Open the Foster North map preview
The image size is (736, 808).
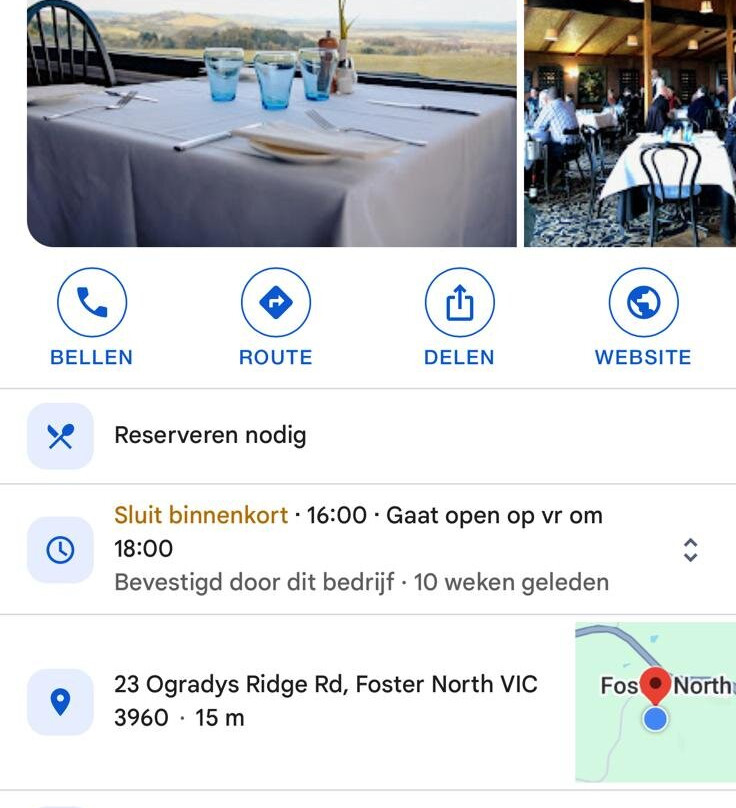coord(655,701)
